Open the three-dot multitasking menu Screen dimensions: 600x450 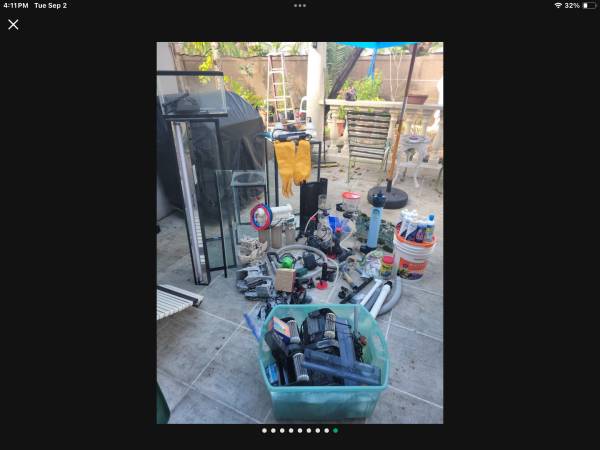click(x=300, y=5)
